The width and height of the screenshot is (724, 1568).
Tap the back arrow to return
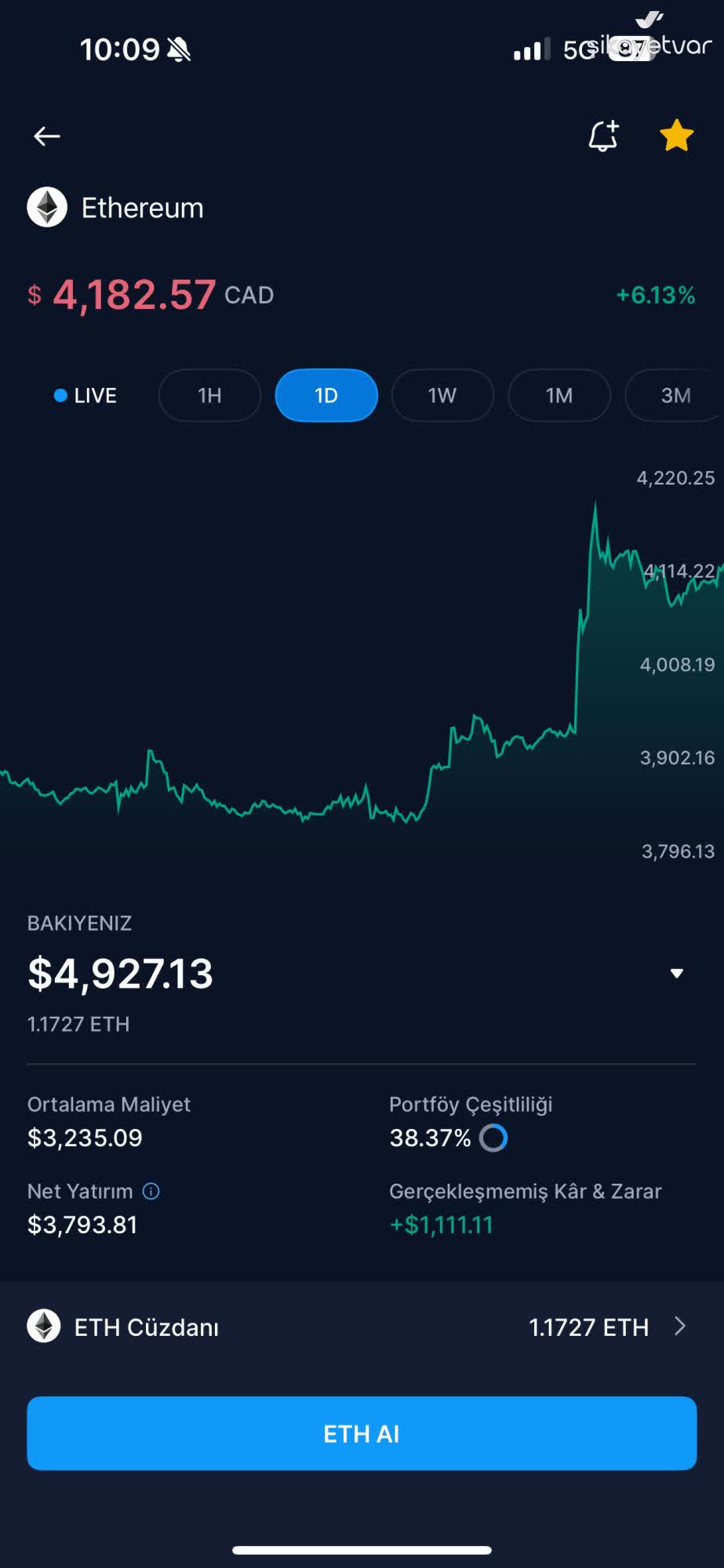tap(47, 136)
